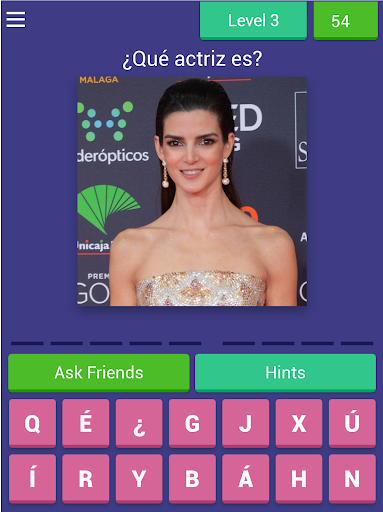Pick the letter Y key
Viewport: 383px width, 512px height.
139,479
